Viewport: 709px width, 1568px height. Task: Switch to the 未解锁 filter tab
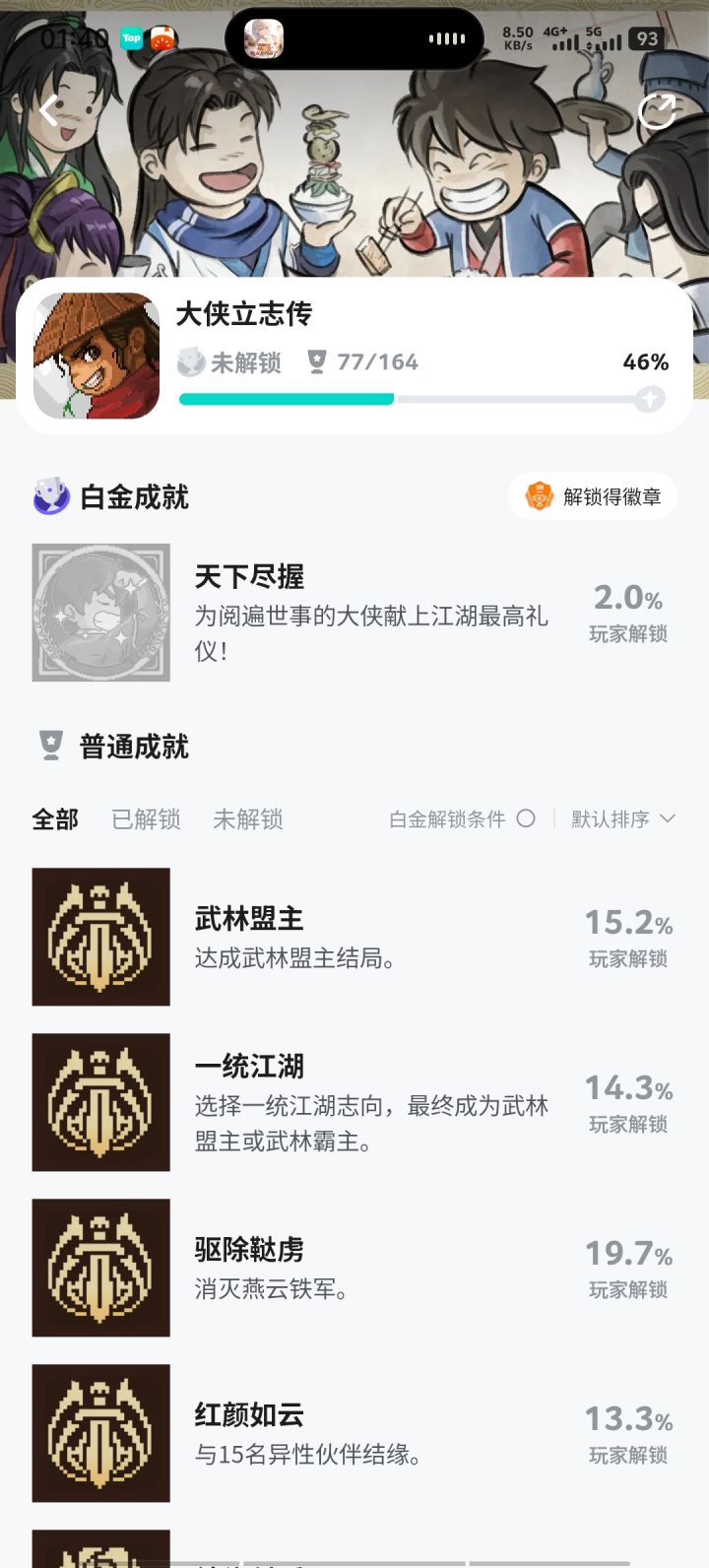[248, 819]
